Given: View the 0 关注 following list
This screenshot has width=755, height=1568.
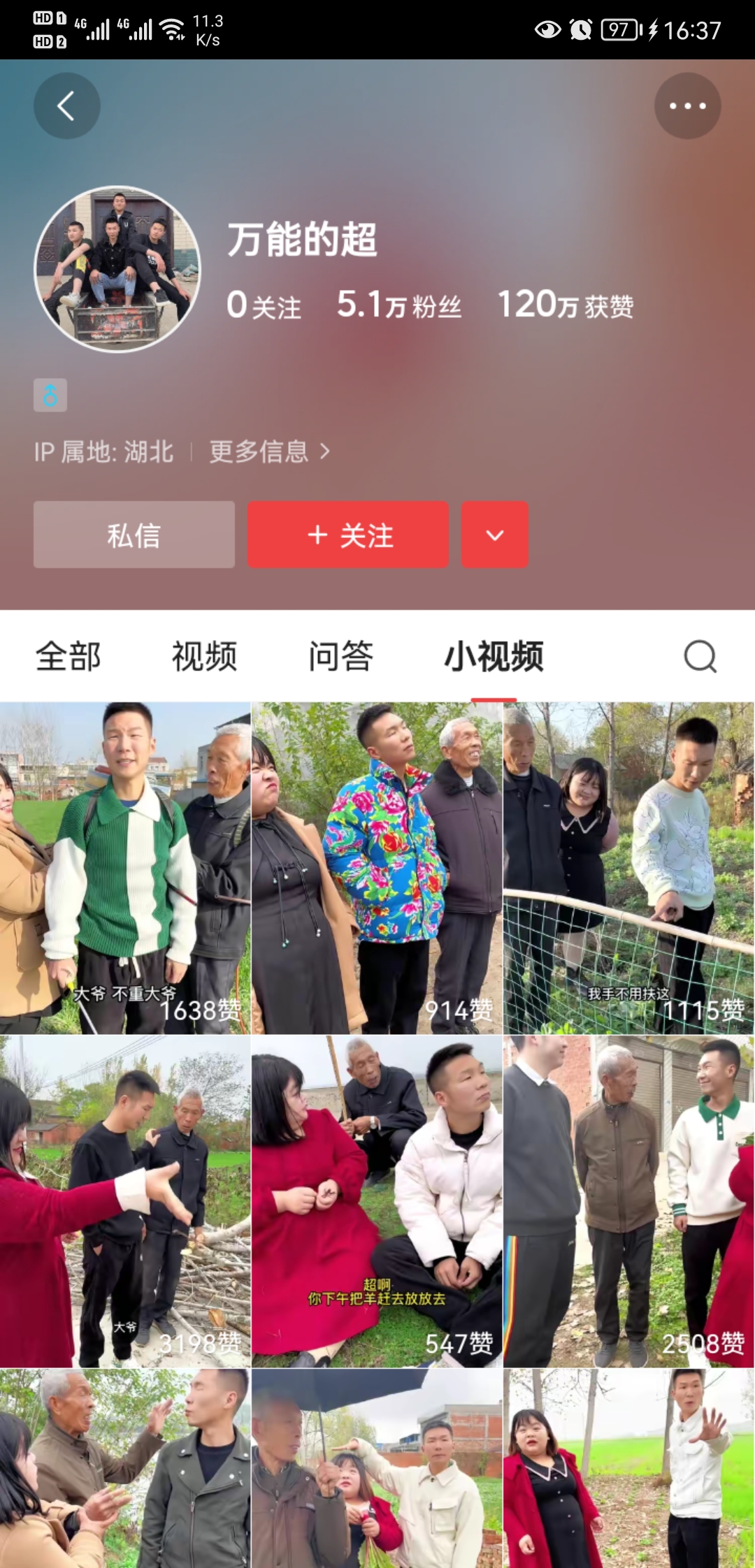Looking at the screenshot, I should pos(264,305).
